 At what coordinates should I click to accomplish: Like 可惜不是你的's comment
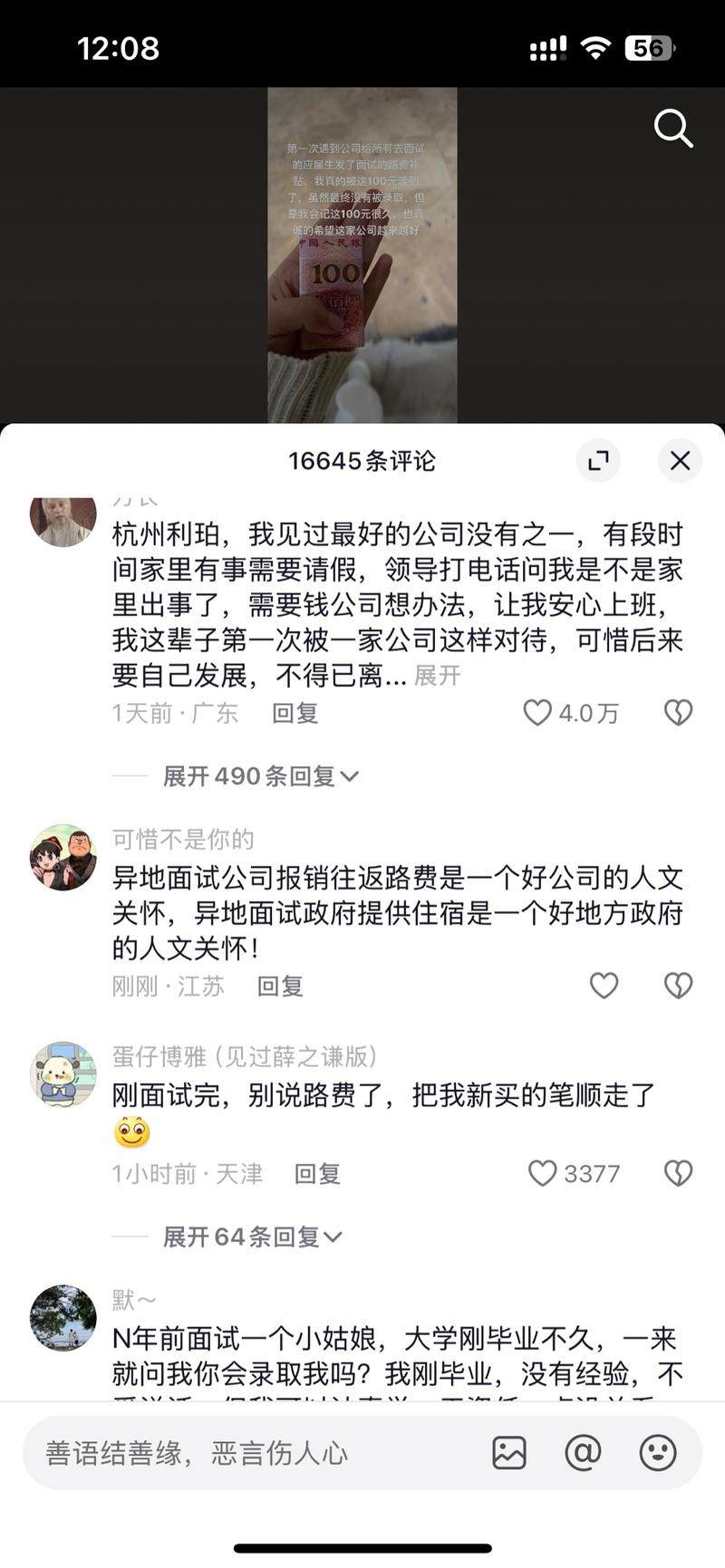[604, 986]
